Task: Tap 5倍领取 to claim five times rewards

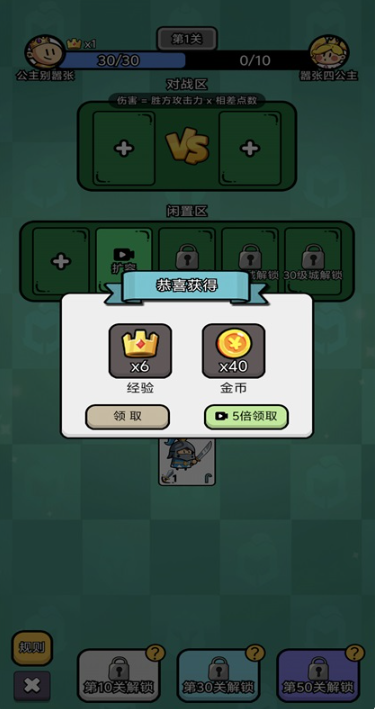Action: point(246,416)
